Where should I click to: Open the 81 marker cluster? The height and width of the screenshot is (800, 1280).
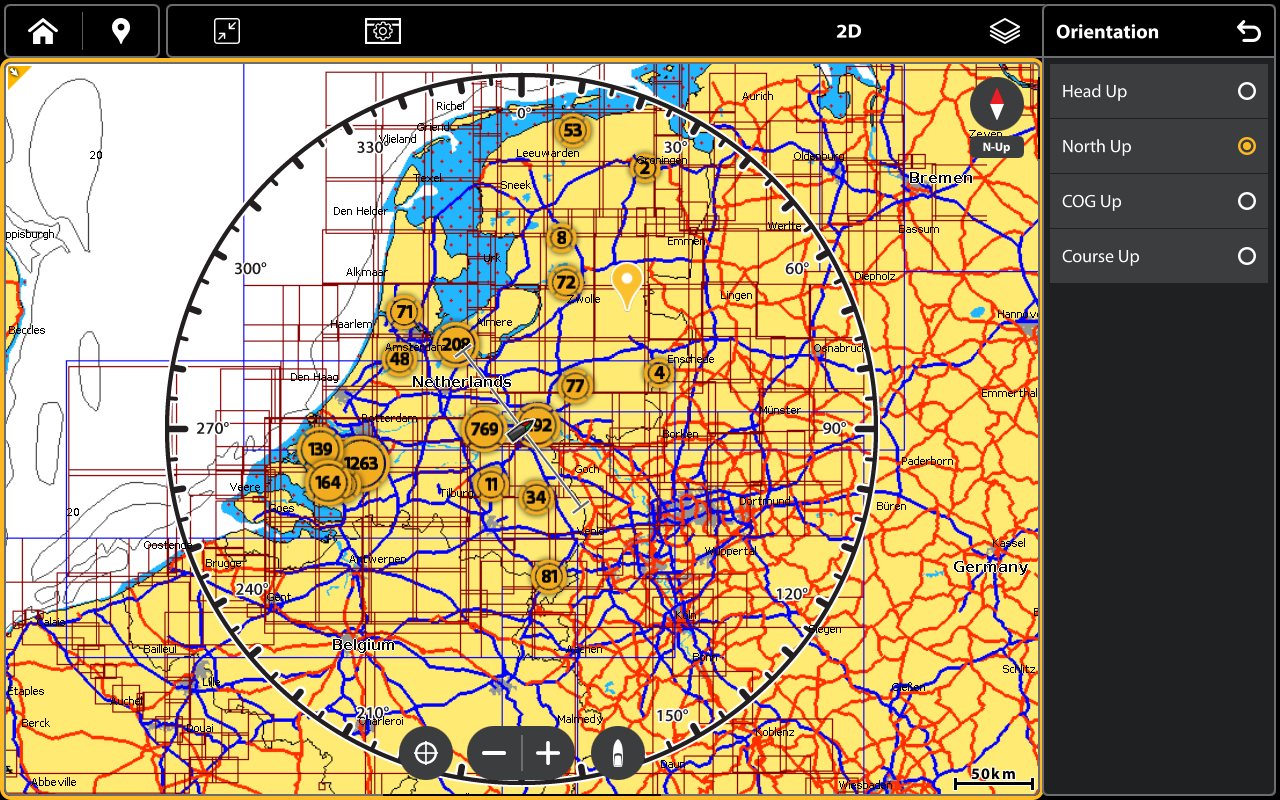(x=549, y=576)
